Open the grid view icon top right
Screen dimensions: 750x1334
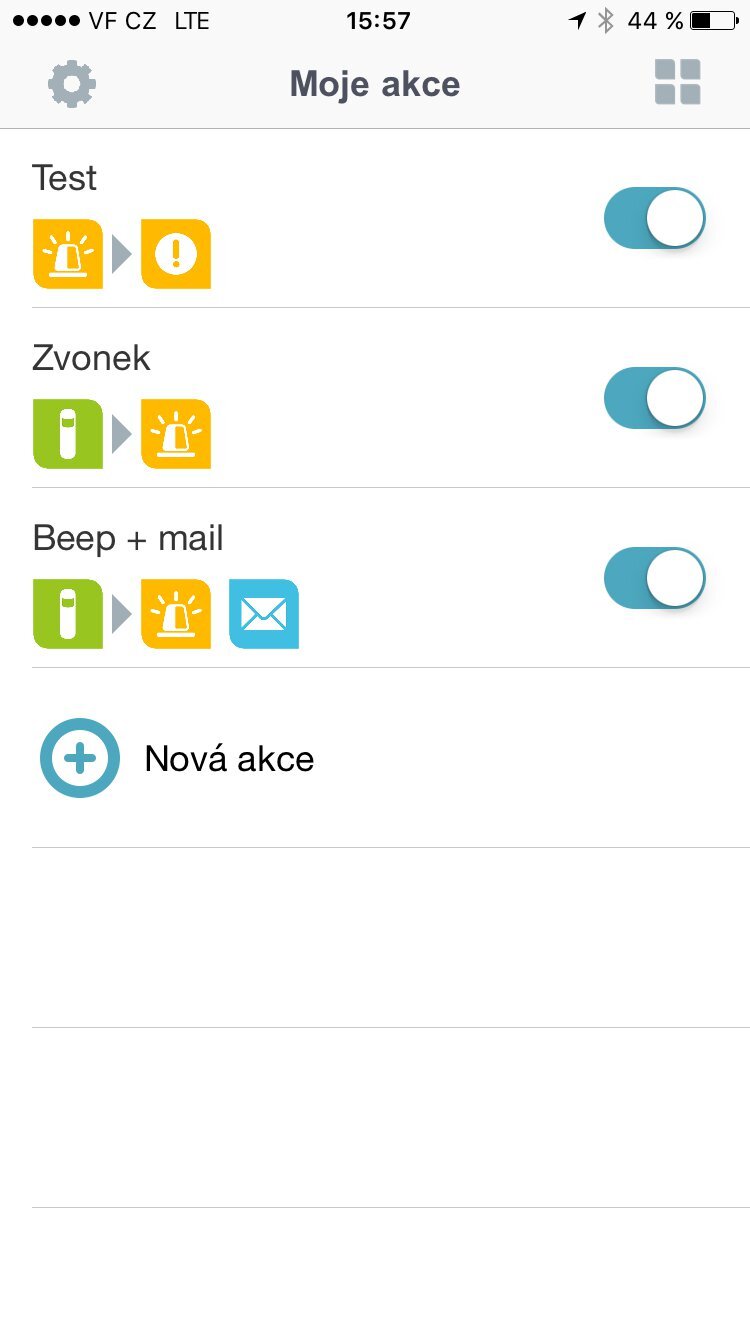pos(678,84)
